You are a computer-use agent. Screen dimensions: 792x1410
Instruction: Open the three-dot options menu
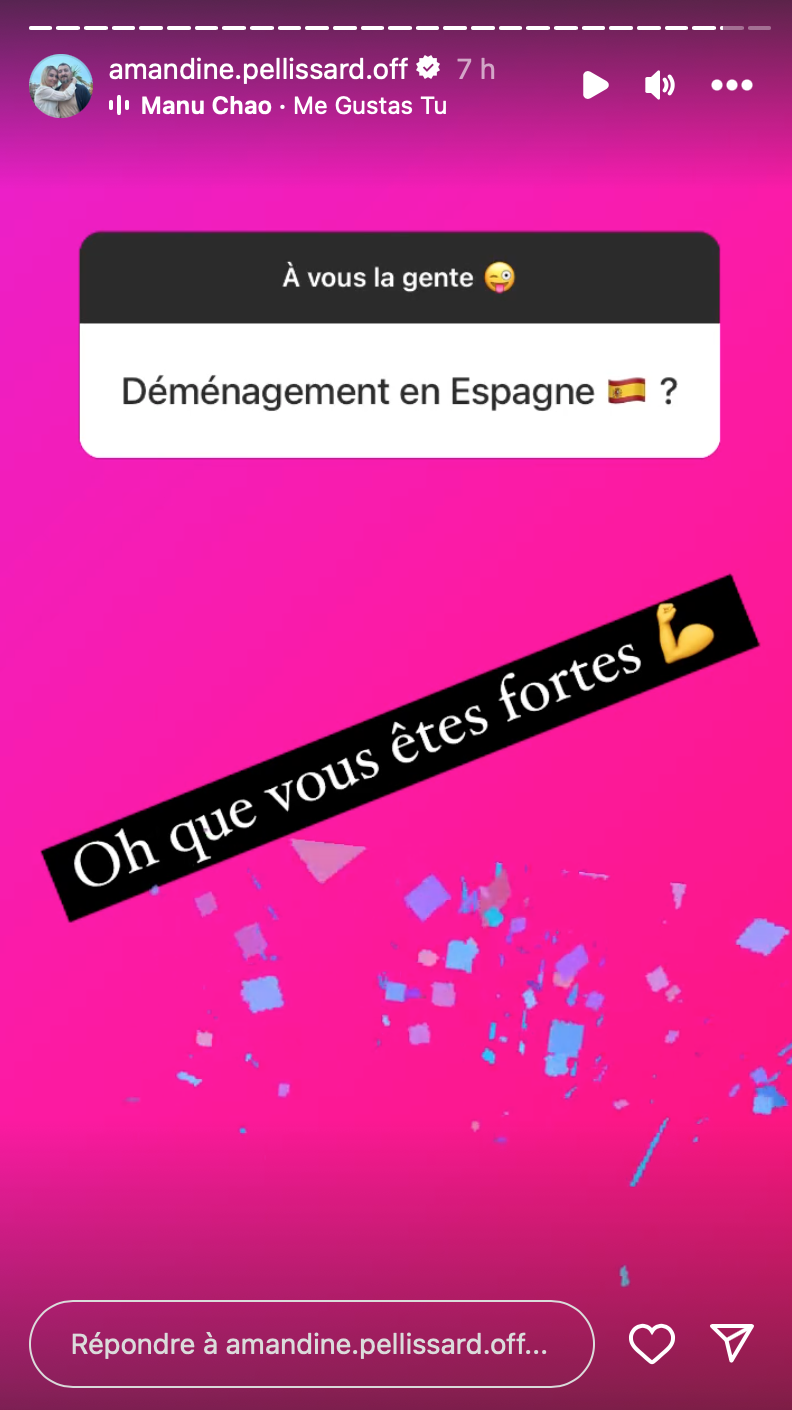731,85
